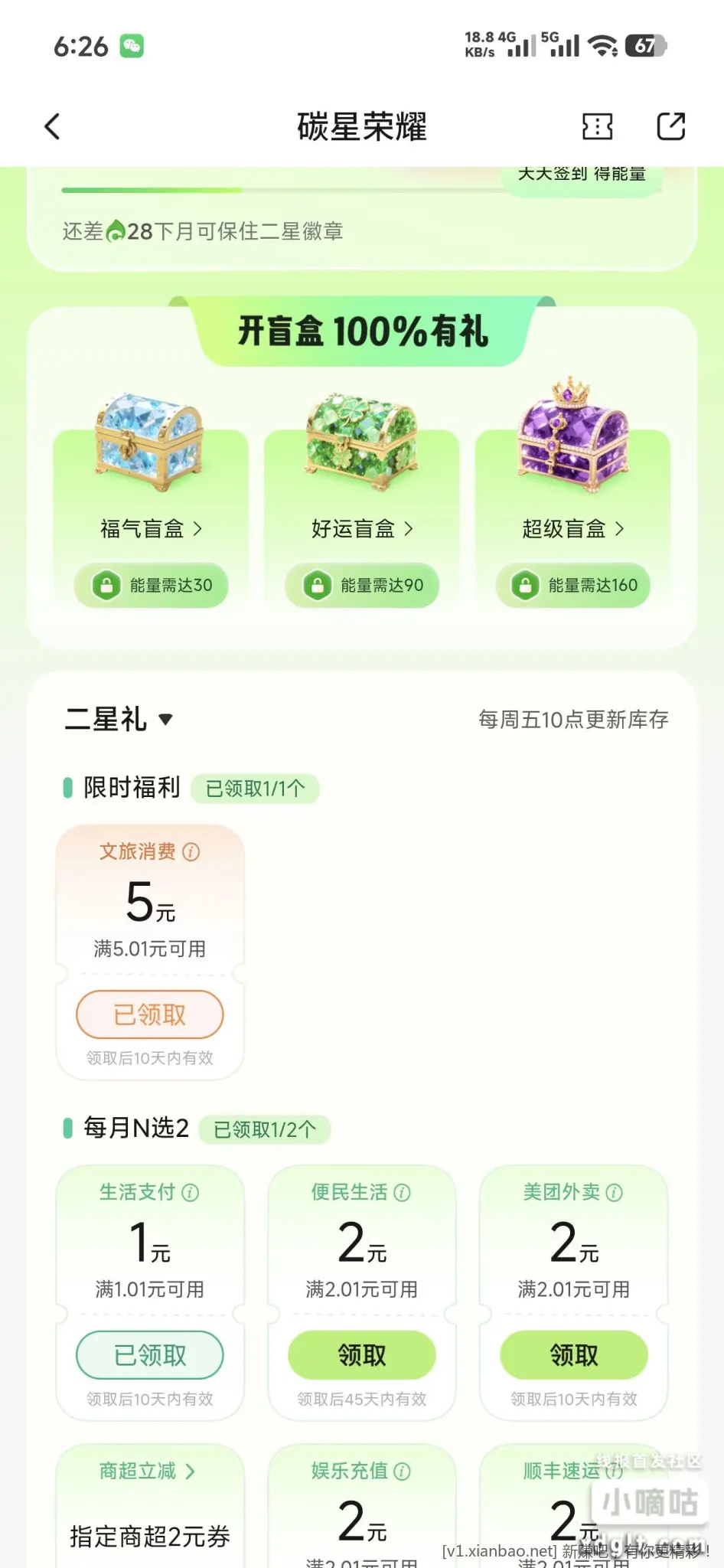
Task: View info for 文旅消费 coupon
Action: tap(191, 852)
